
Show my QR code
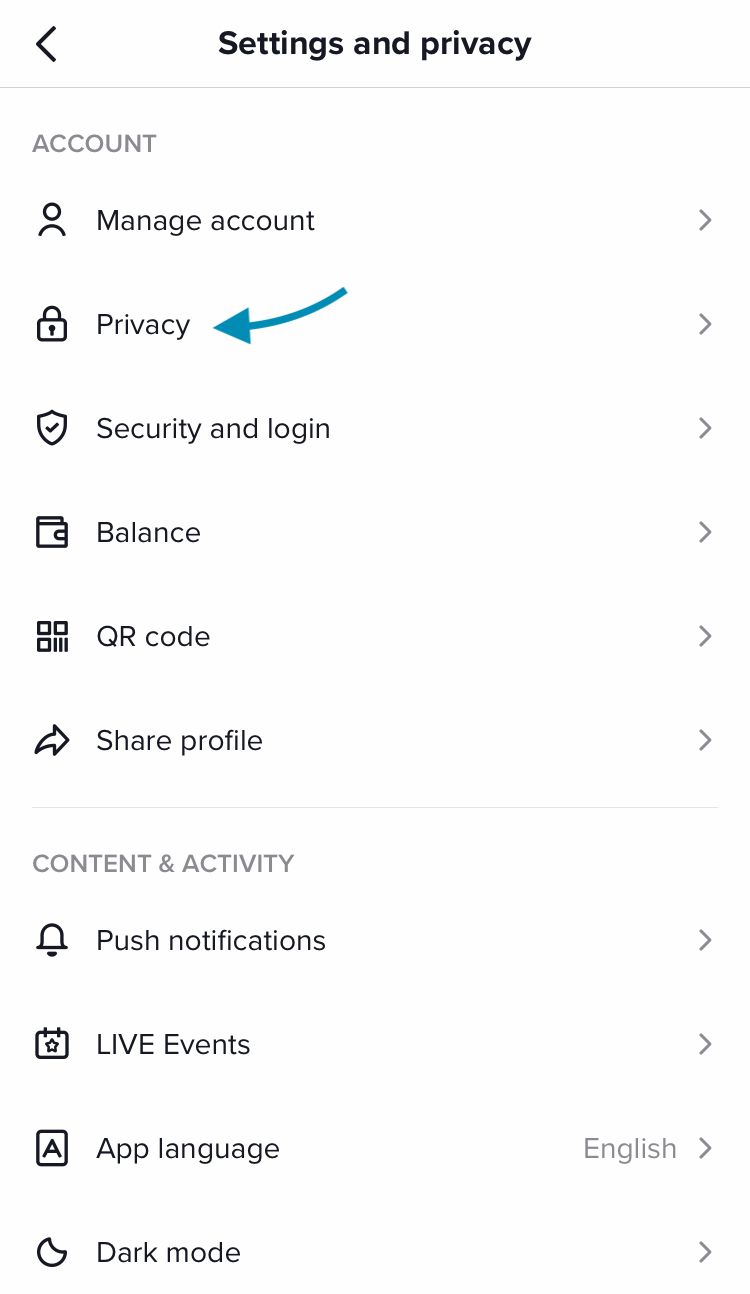coord(375,636)
